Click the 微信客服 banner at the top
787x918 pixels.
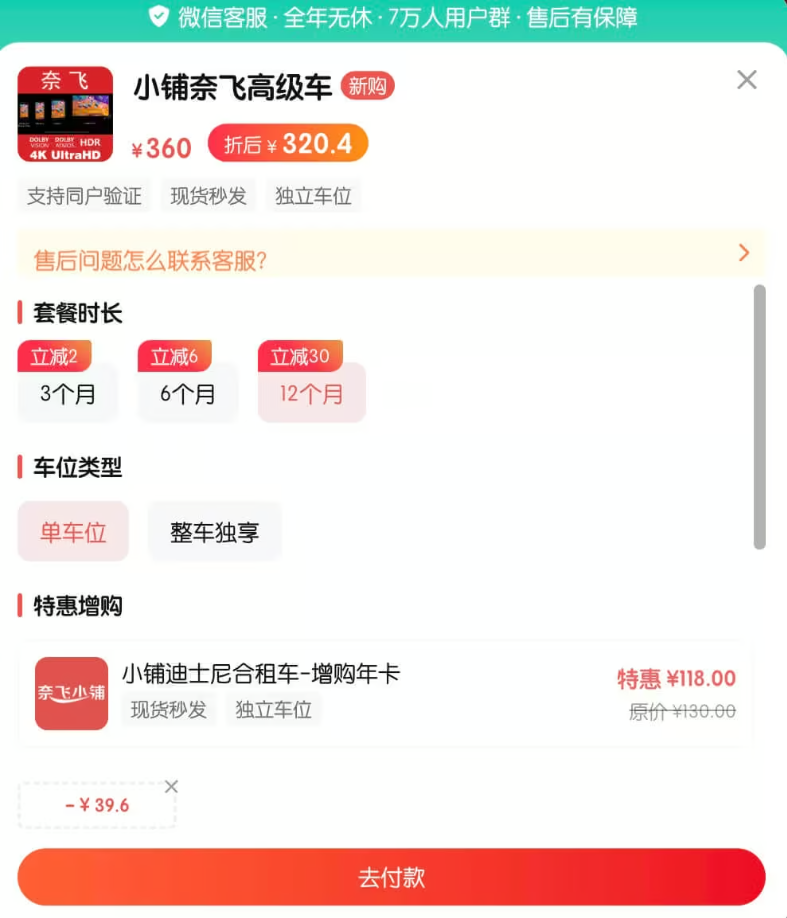(x=393, y=18)
